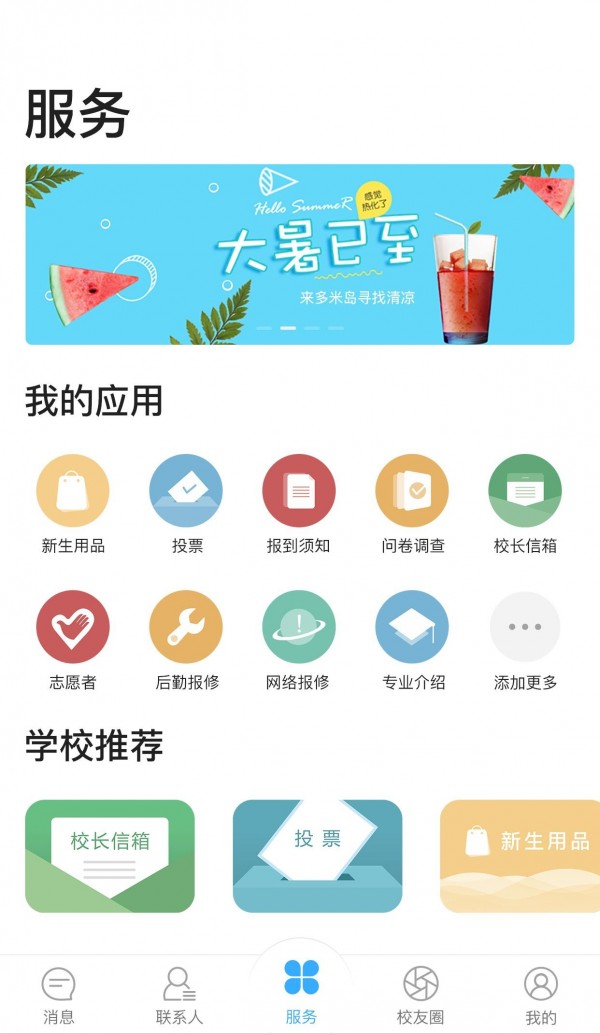
Task: Open 校长信箱 in my apps
Action: (525, 491)
